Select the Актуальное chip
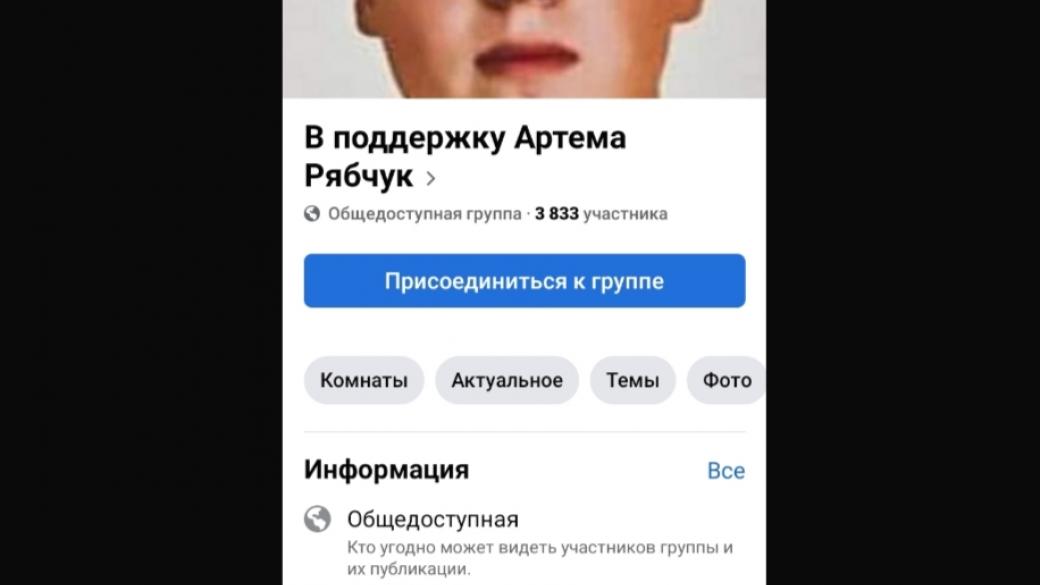 [507, 380]
